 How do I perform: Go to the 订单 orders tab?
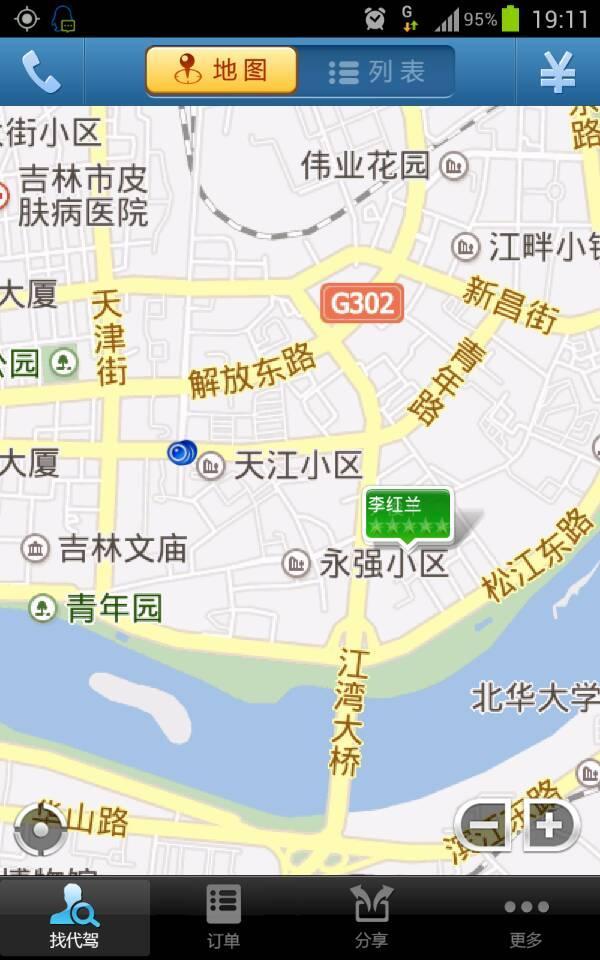point(224,917)
